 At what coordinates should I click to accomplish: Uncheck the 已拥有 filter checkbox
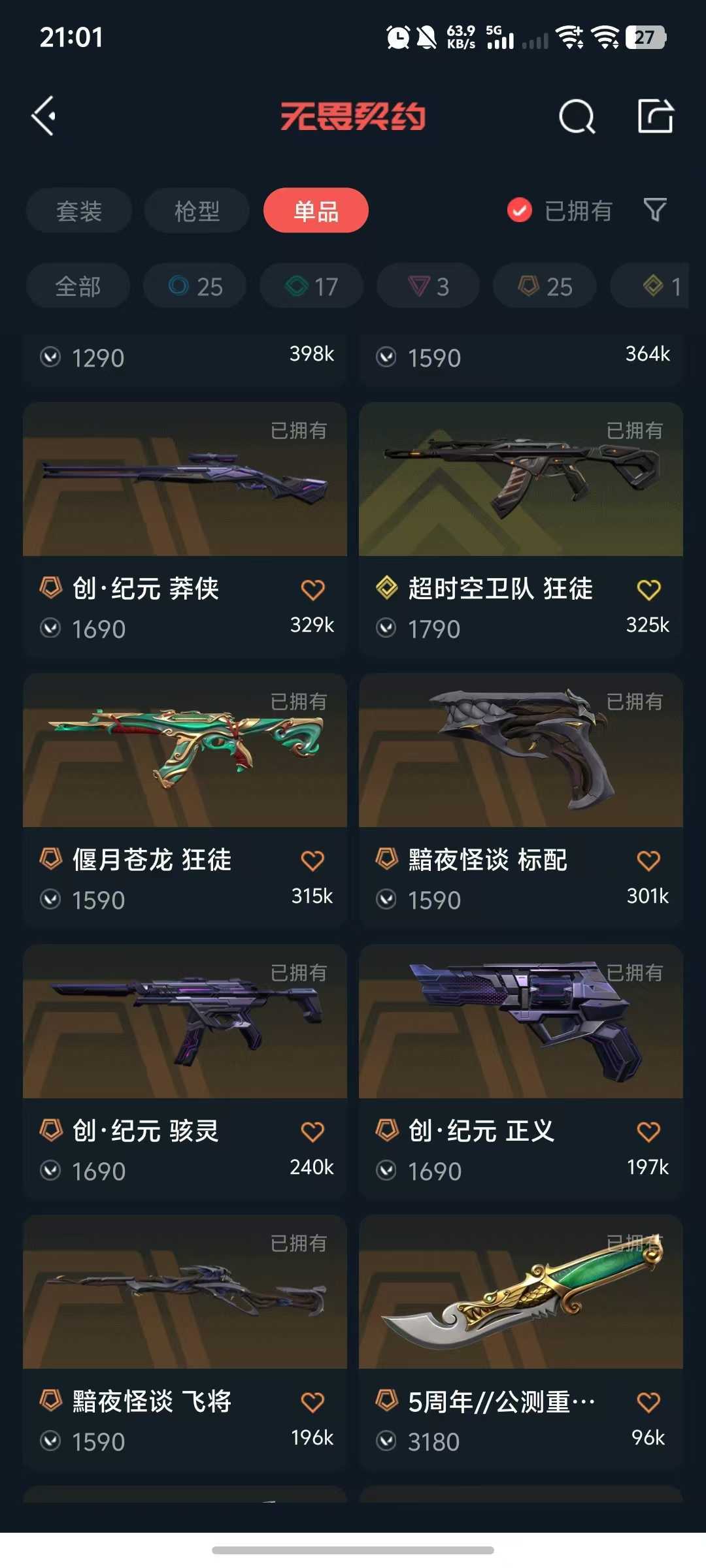click(x=520, y=210)
